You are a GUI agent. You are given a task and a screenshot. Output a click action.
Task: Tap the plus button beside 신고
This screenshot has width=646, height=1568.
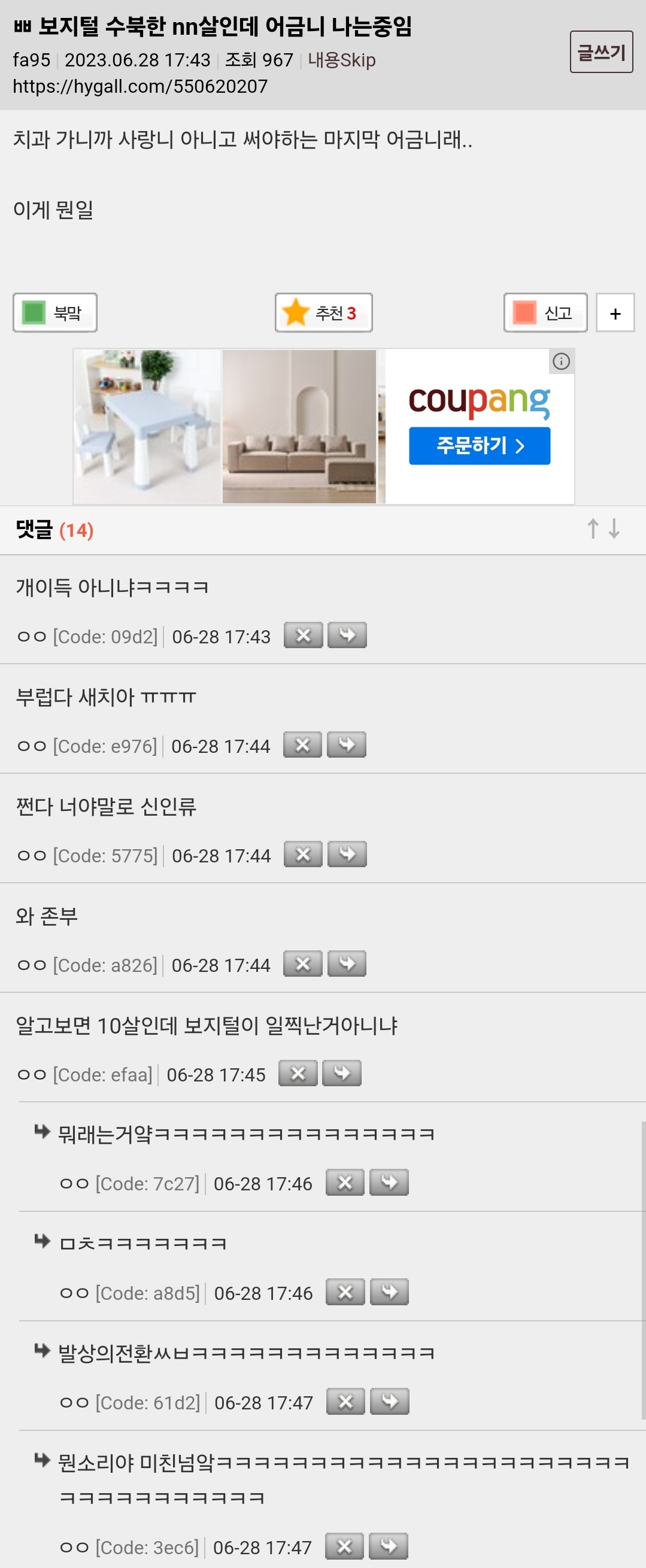[x=615, y=313]
